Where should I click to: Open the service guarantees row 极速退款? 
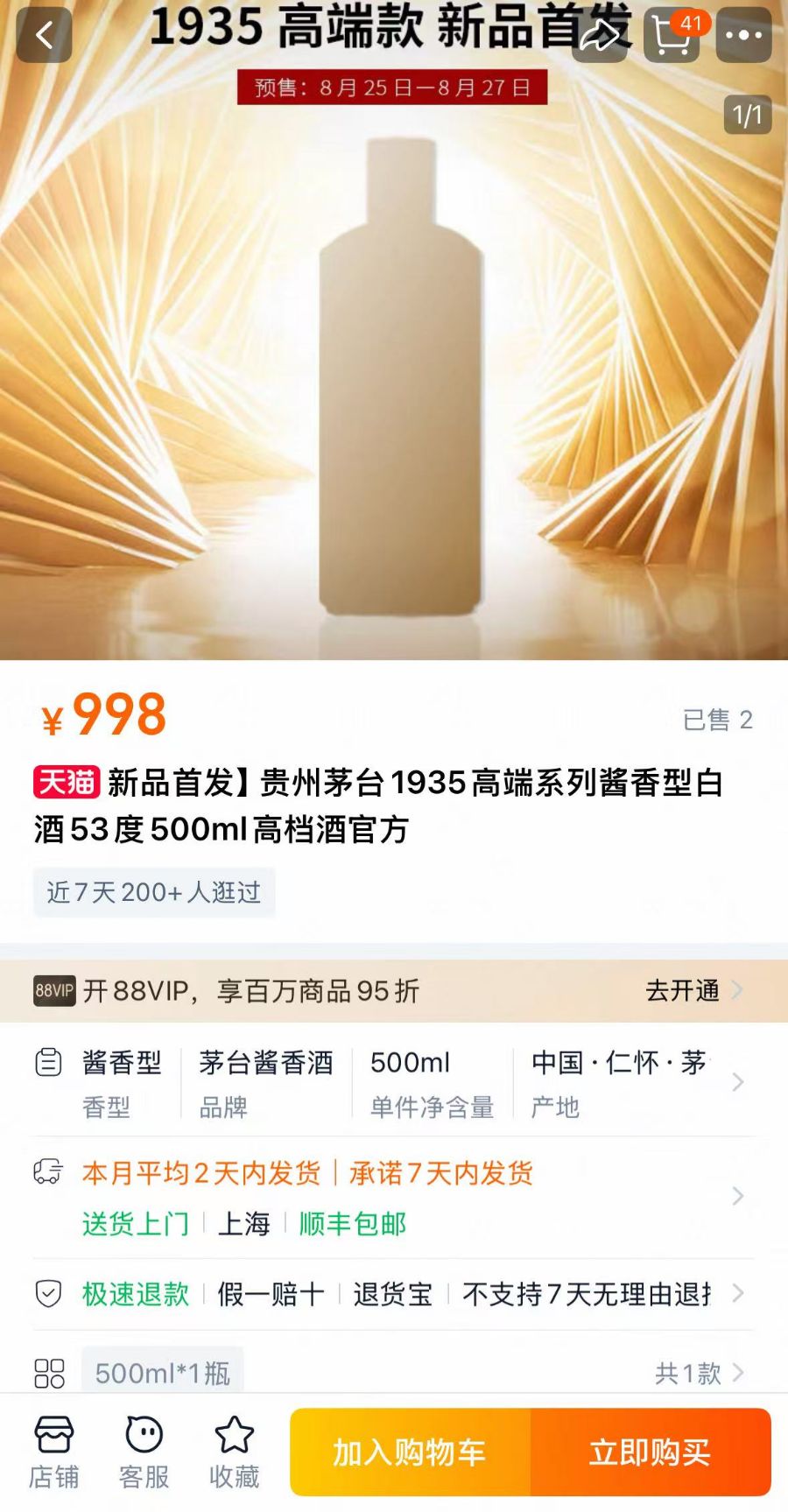click(394, 1293)
